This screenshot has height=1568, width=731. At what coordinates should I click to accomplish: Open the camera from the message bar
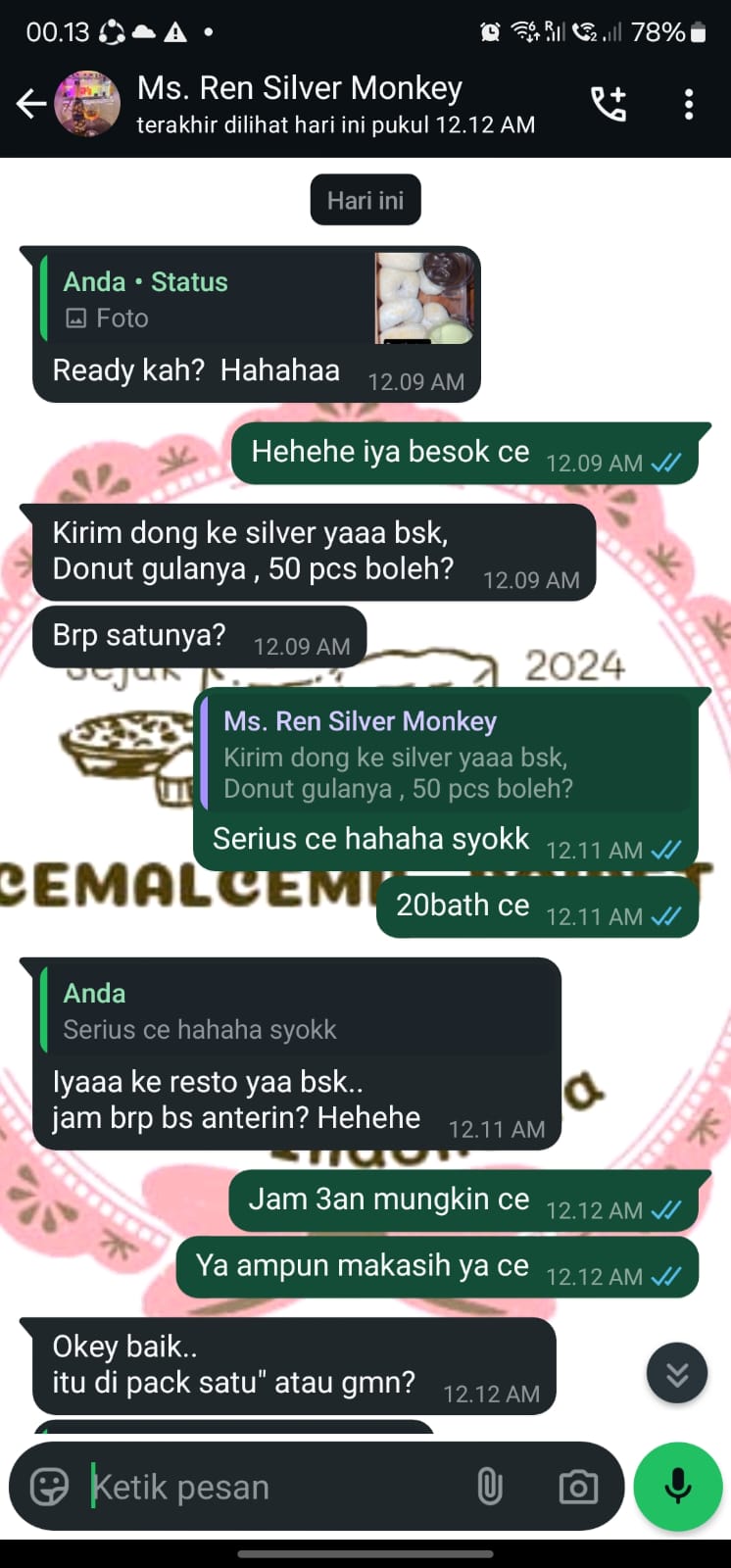click(578, 1487)
